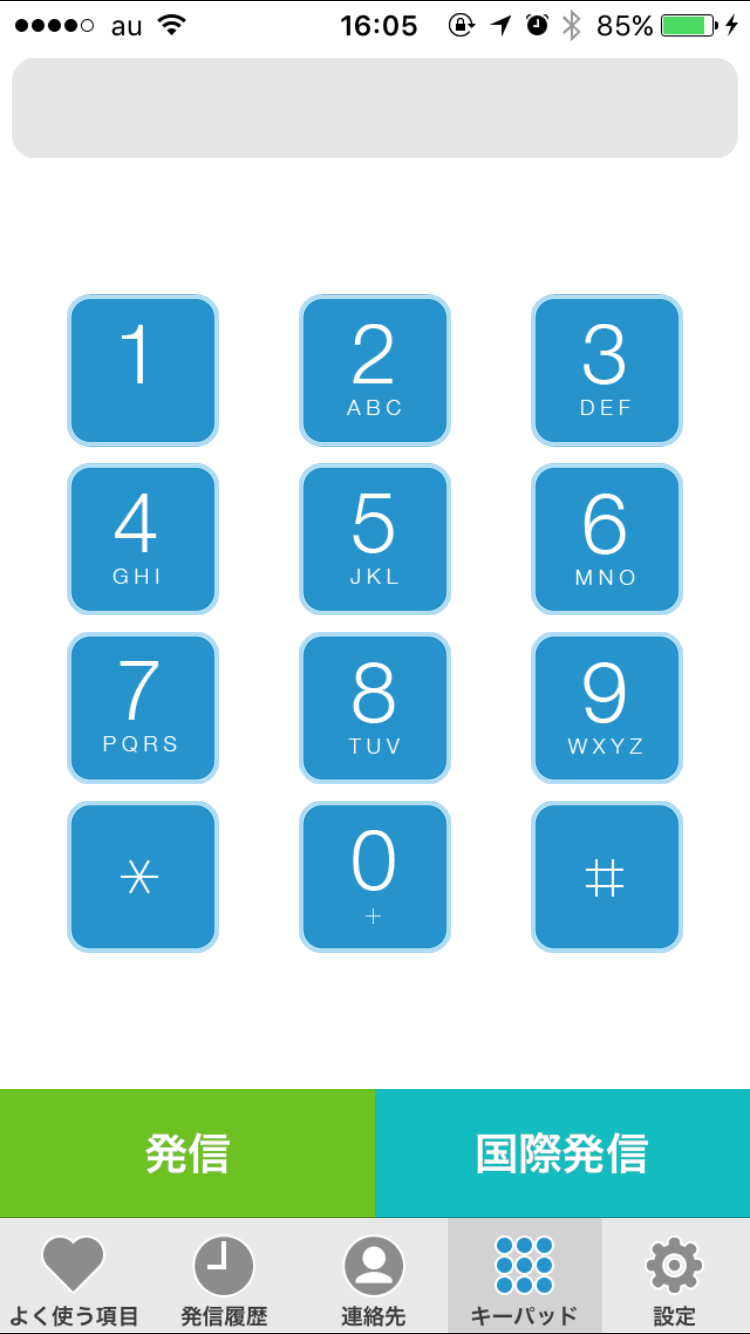Tap the 7 PQRS key

[x=143, y=708]
